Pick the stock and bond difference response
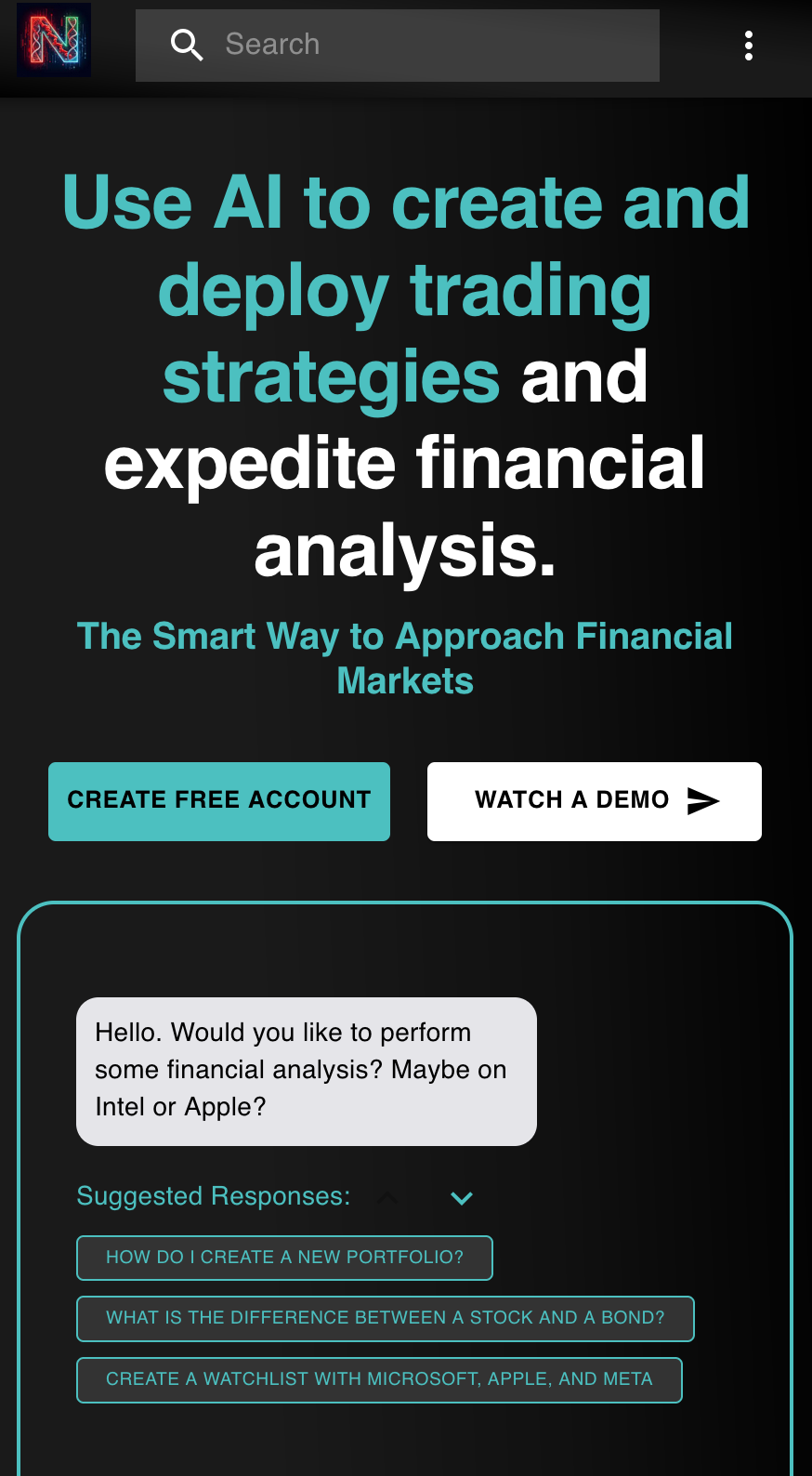 (386, 1318)
